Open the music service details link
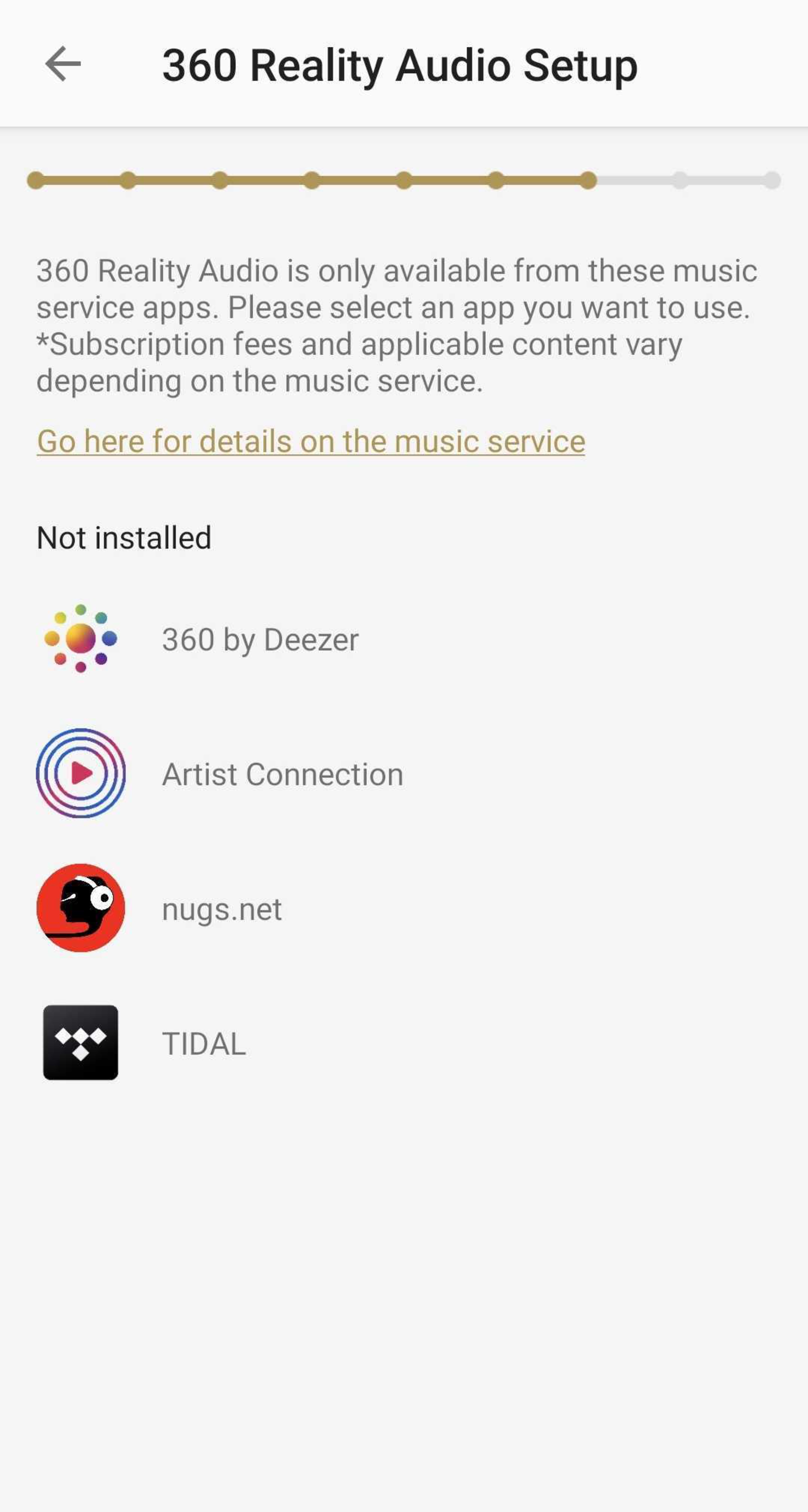The height and width of the screenshot is (1512, 808). click(310, 441)
